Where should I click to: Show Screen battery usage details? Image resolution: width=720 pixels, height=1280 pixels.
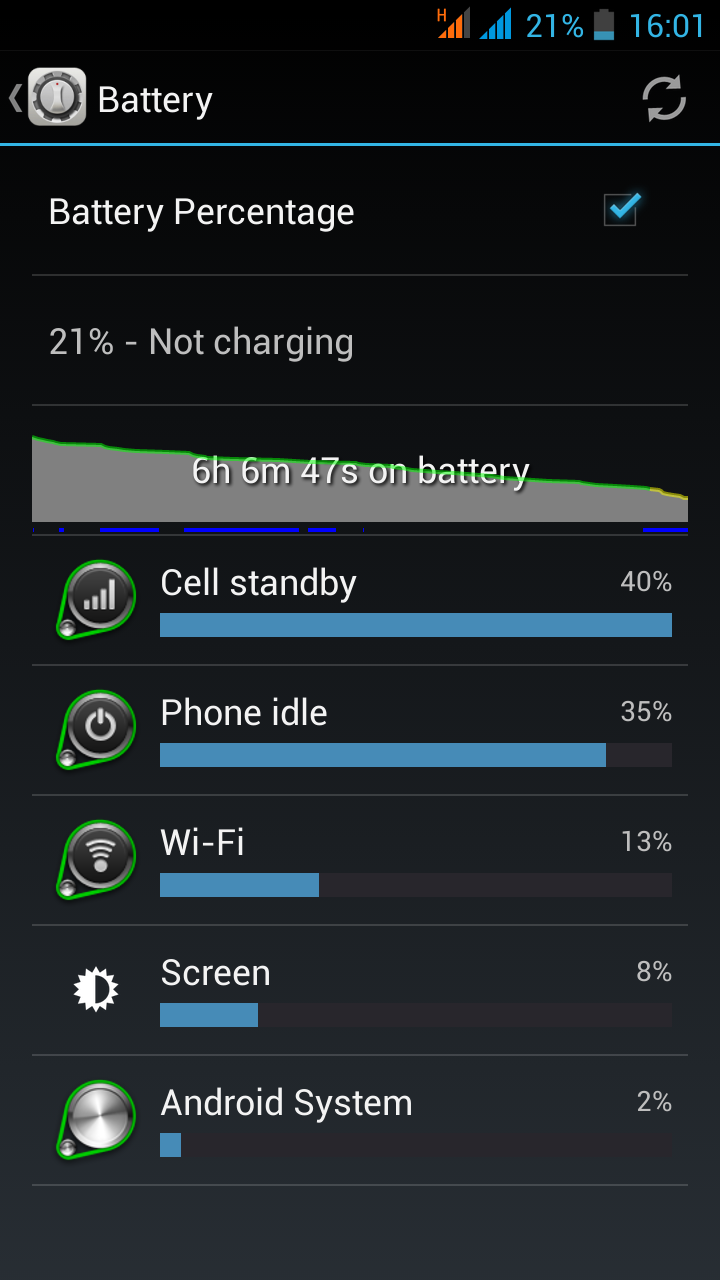click(360, 990)
